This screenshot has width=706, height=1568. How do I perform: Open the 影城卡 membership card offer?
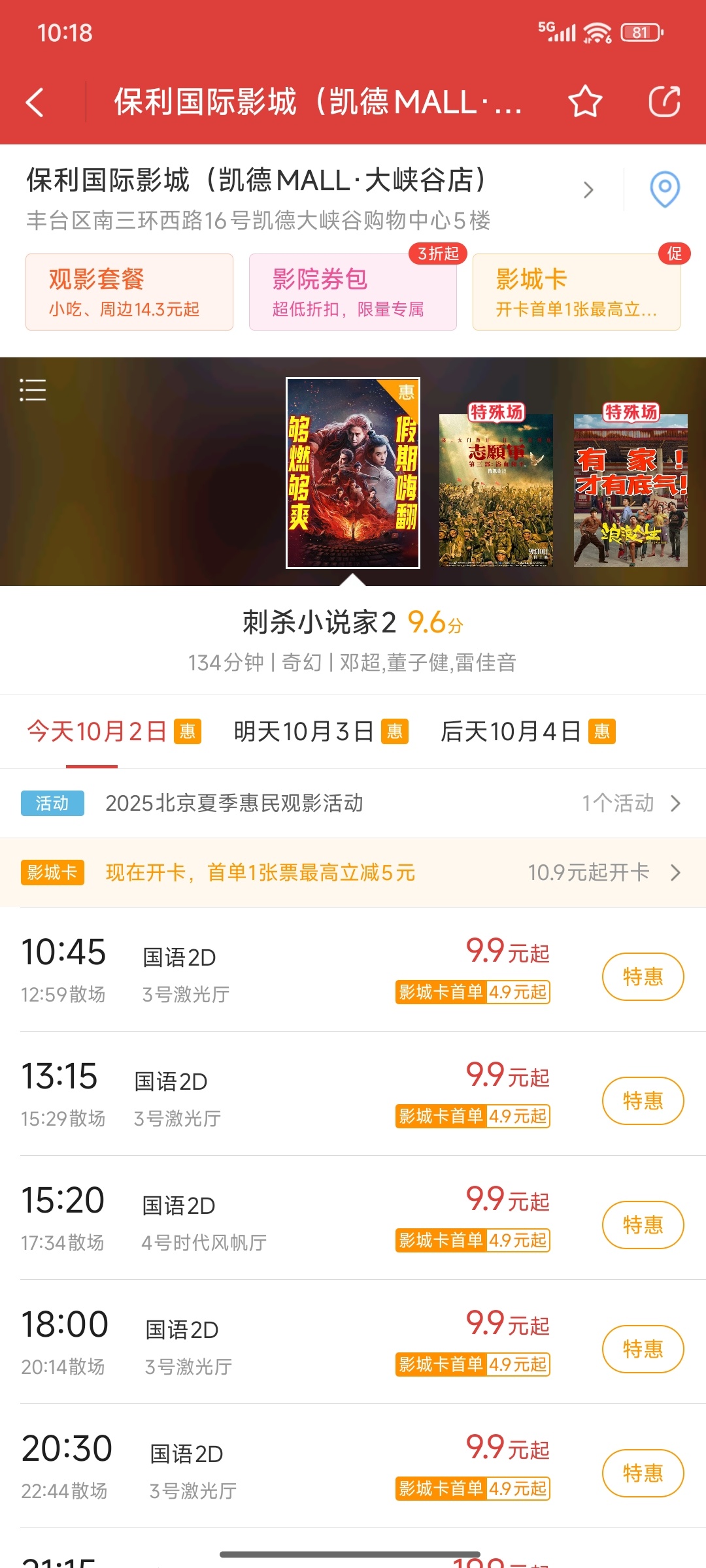click(x=576, y=292)
